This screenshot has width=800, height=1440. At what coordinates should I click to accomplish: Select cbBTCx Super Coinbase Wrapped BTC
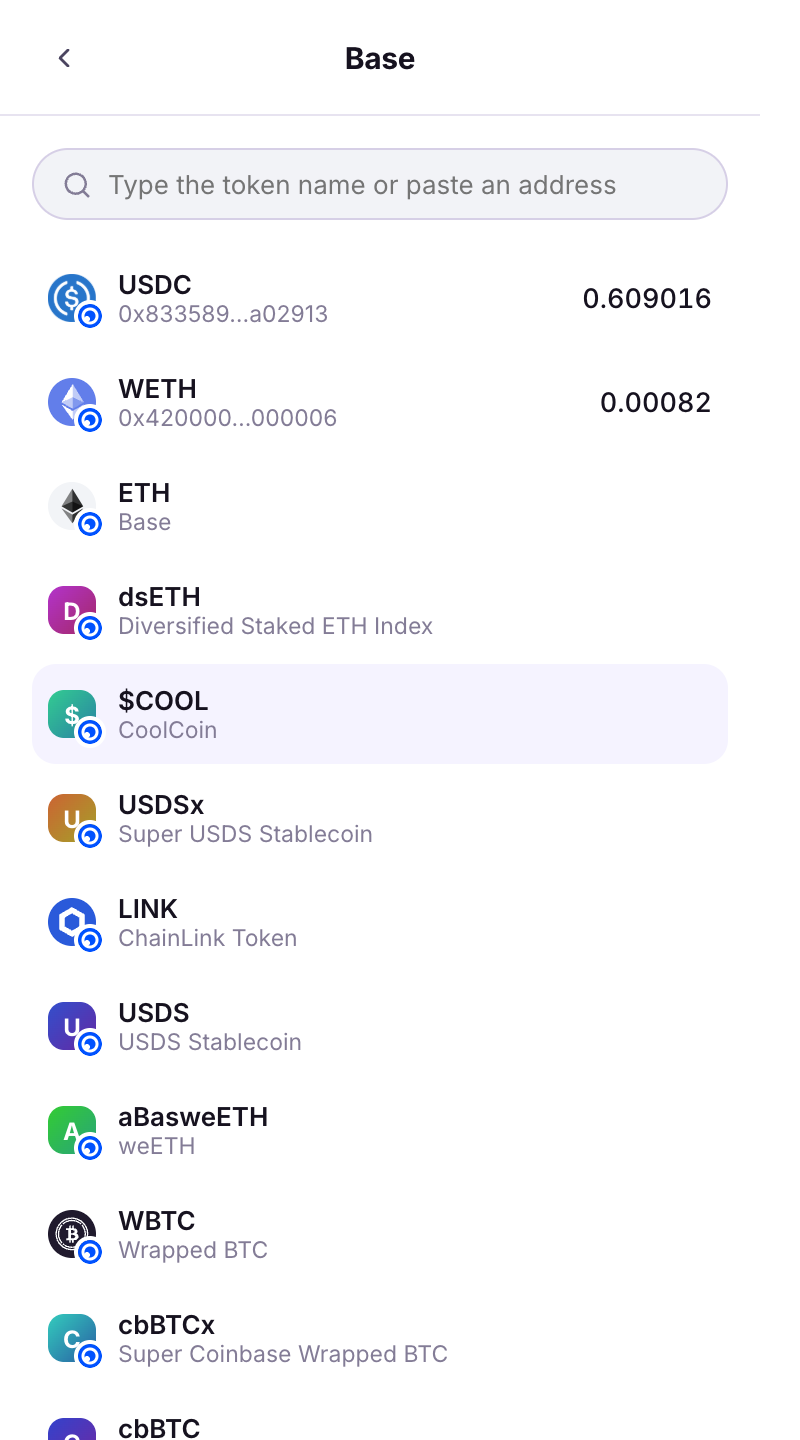(380, 1338)
